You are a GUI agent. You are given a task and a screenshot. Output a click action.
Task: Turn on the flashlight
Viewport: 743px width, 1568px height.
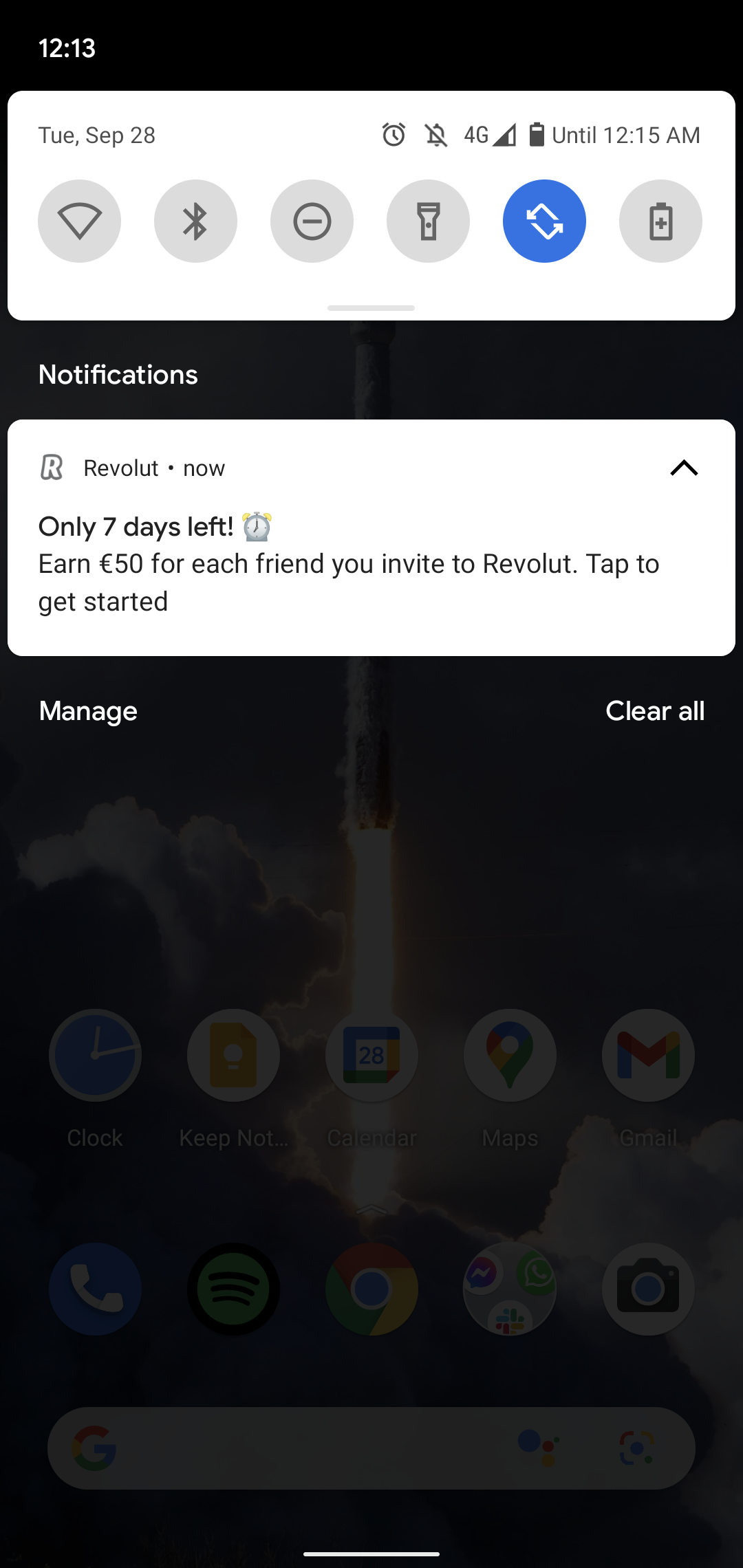tap(428, 221)
